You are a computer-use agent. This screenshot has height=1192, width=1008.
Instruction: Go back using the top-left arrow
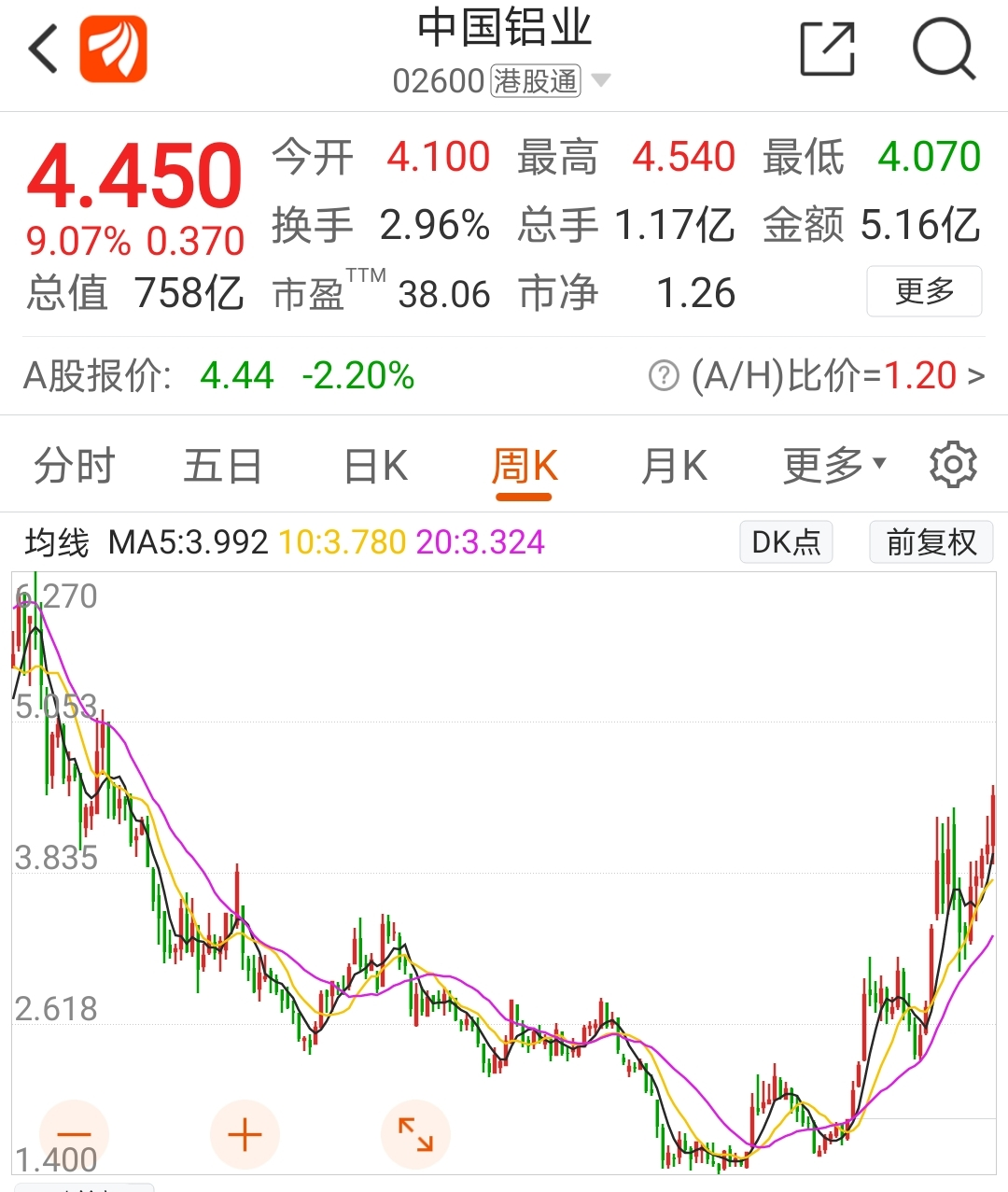click(x=43, y=49)
